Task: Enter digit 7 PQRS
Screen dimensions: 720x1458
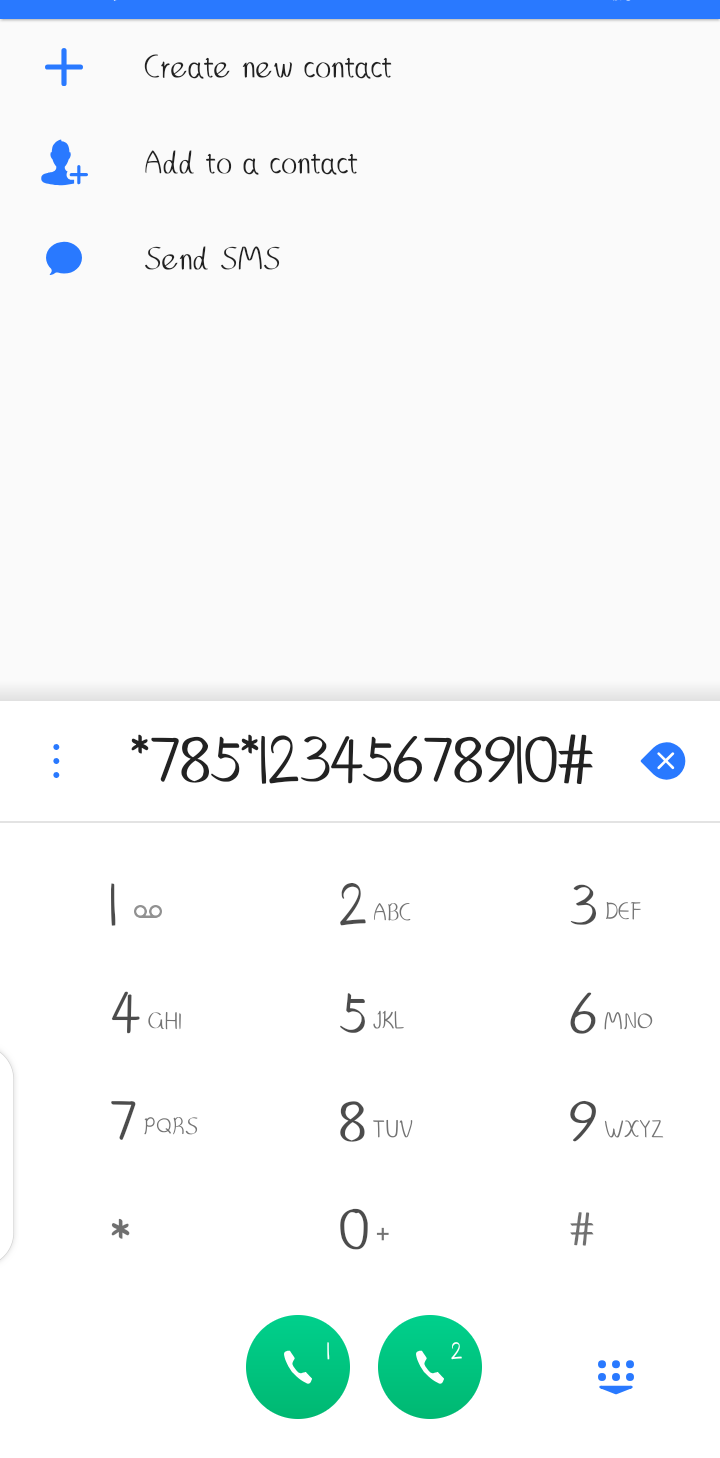Action: [153, 1122]
